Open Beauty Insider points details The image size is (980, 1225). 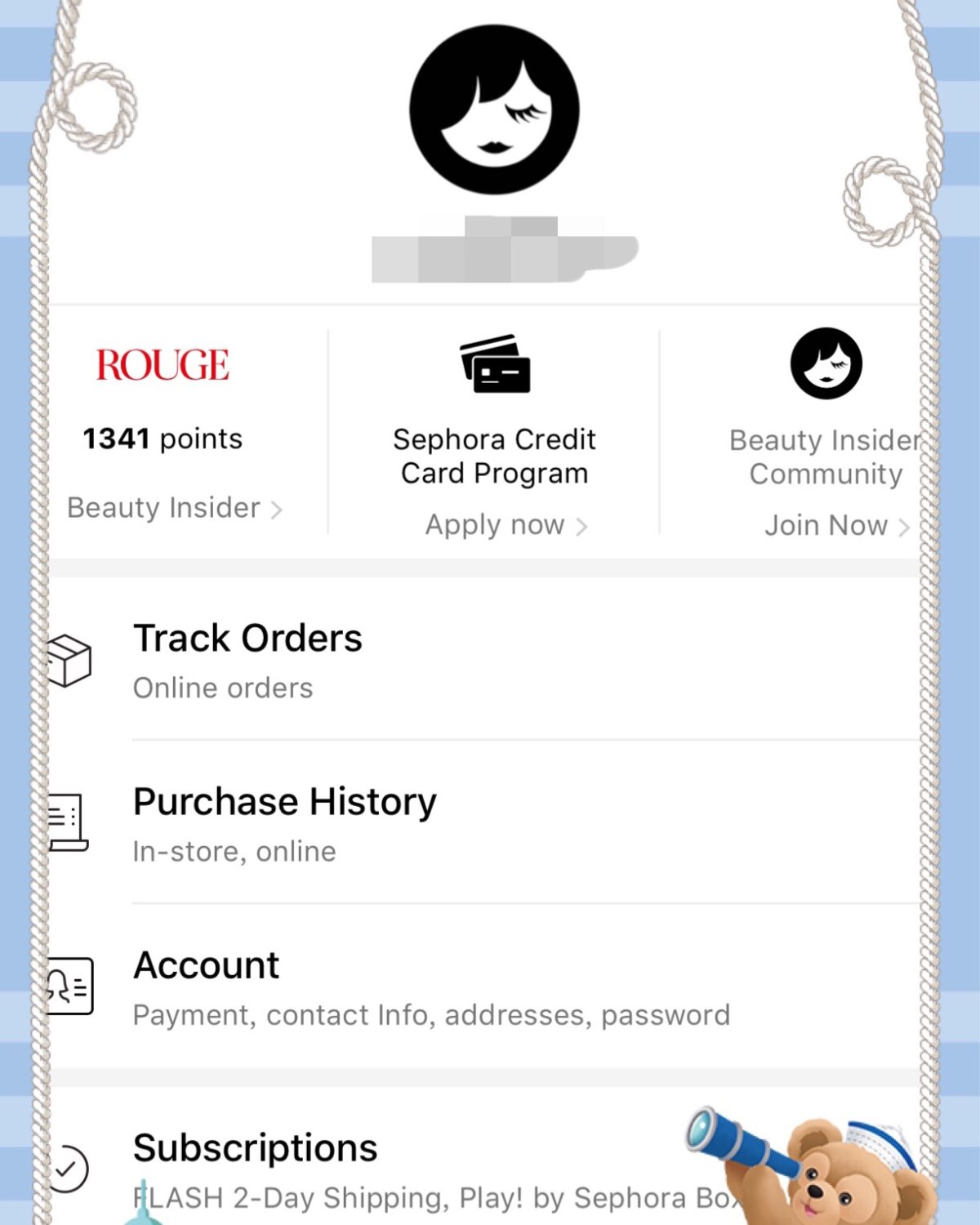[x=174, y=508]
